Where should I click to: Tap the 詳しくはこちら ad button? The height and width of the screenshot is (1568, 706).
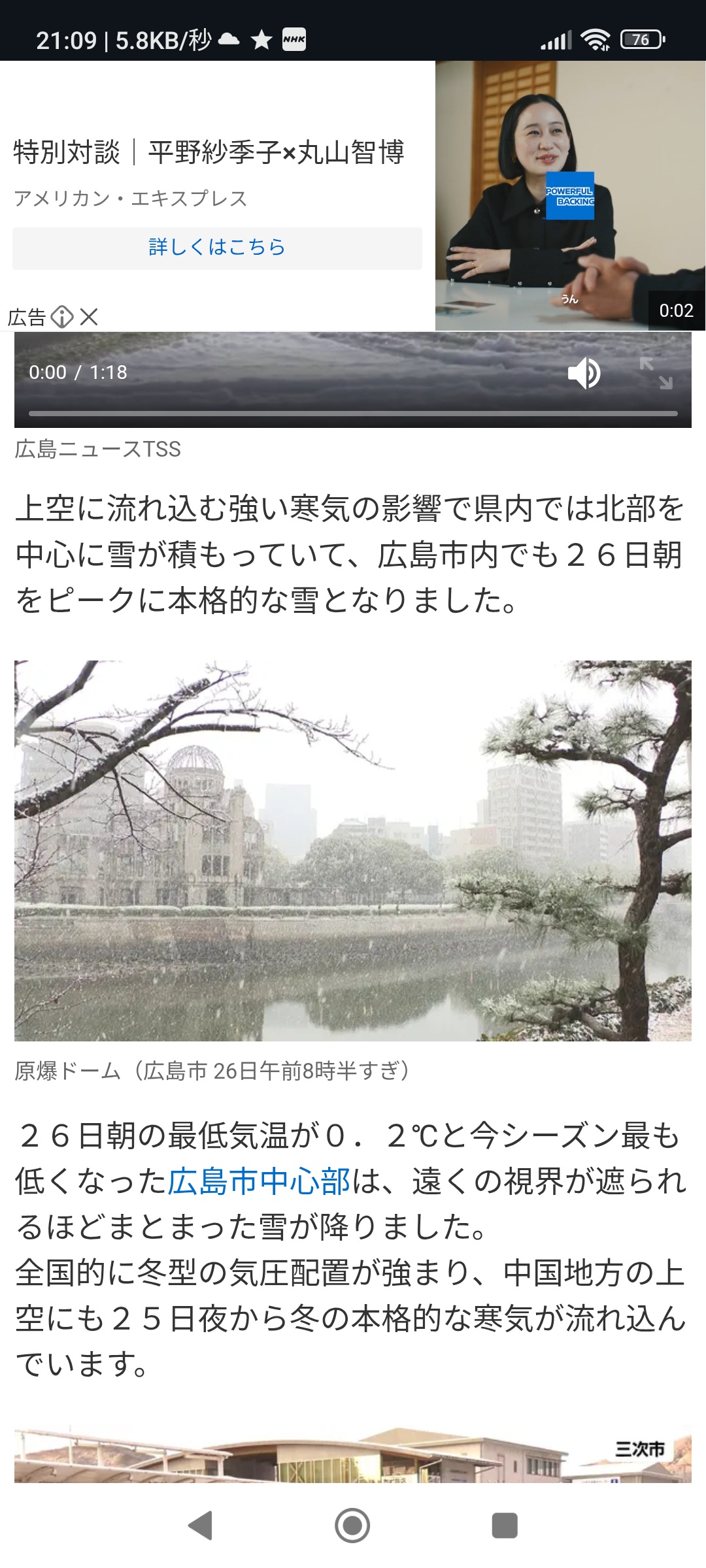click(217, 248)
